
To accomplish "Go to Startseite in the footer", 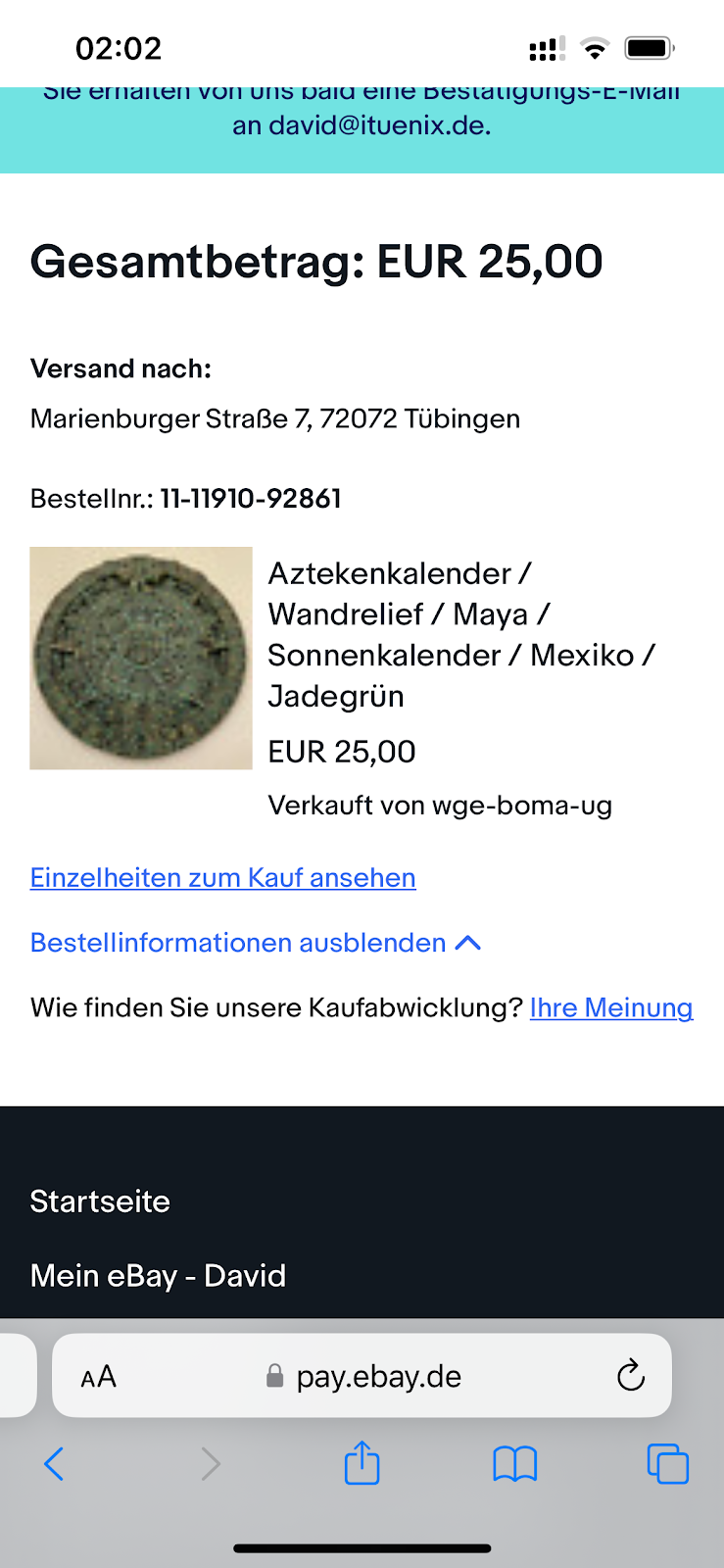I will (x=100, y=1201).
